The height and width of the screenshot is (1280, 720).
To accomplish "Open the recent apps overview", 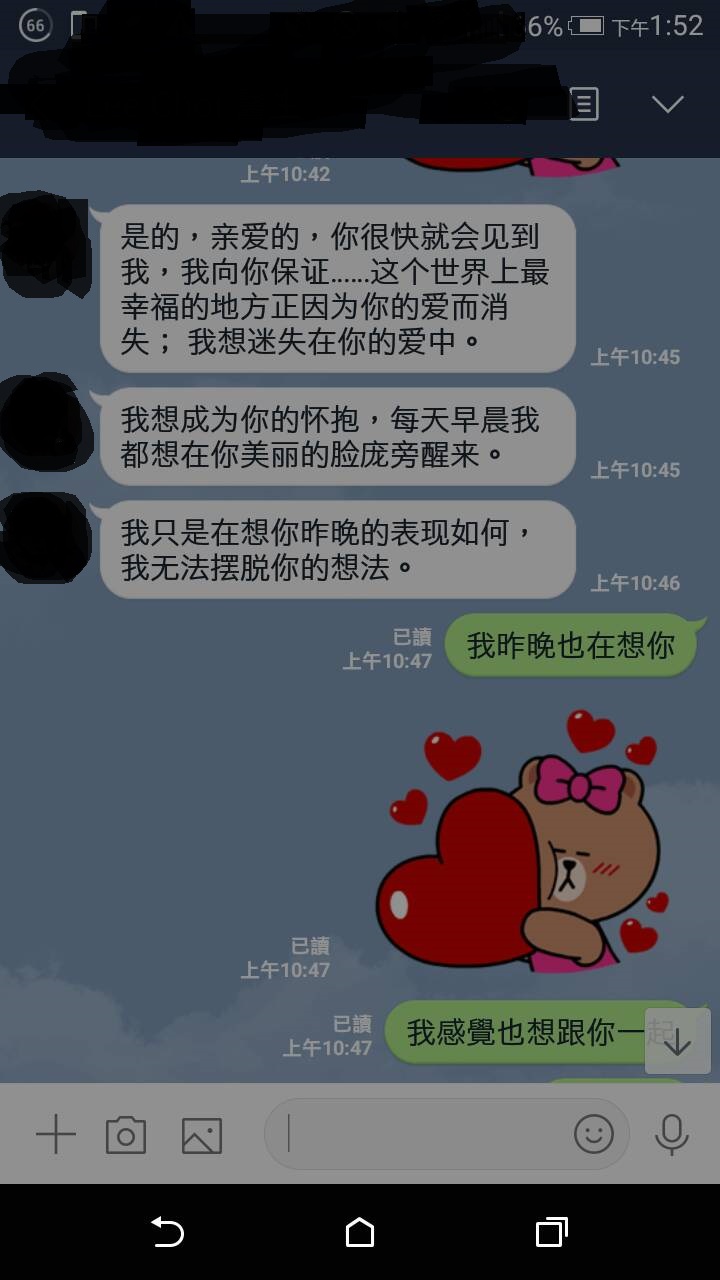I will click(551, 1232).
